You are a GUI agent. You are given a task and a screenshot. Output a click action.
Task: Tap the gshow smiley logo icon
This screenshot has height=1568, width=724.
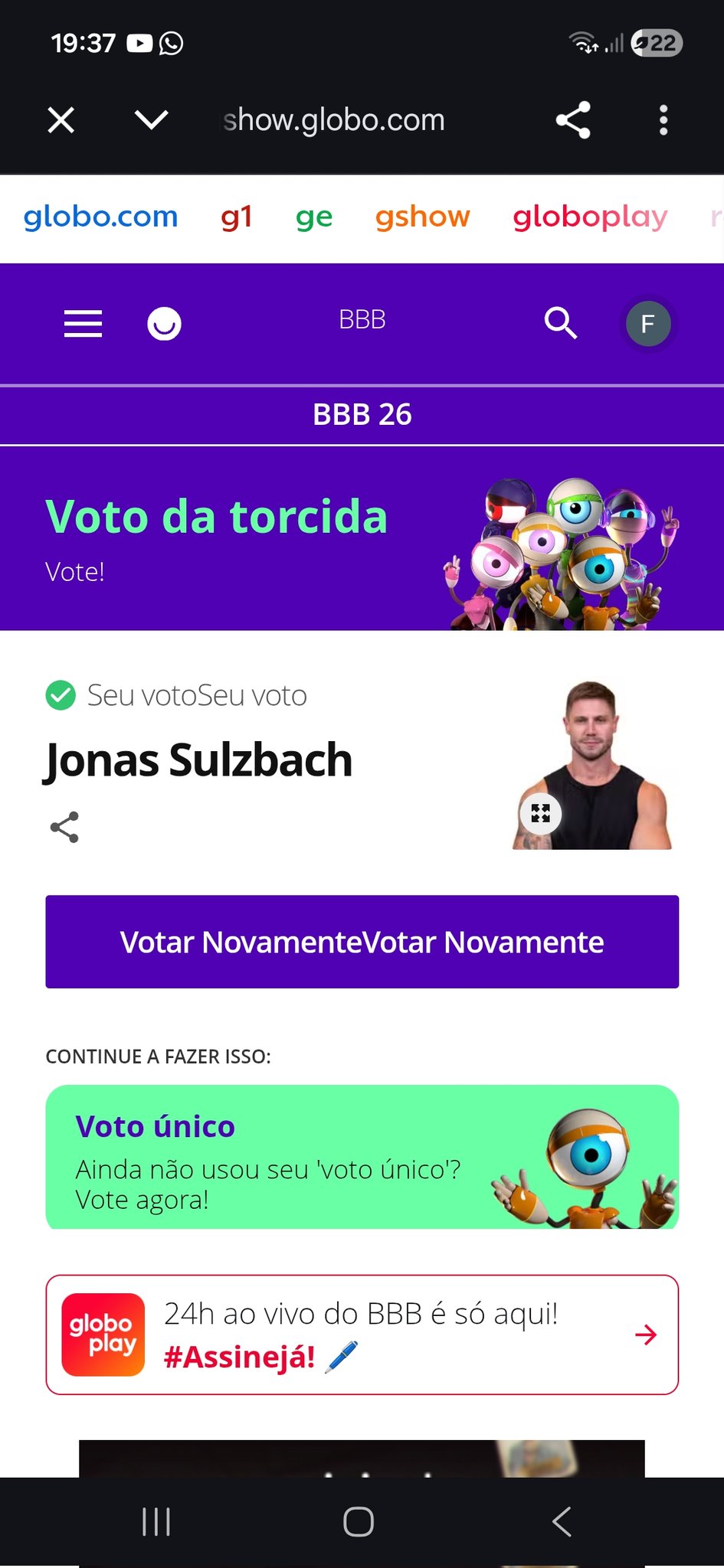[x=164, y=324]
